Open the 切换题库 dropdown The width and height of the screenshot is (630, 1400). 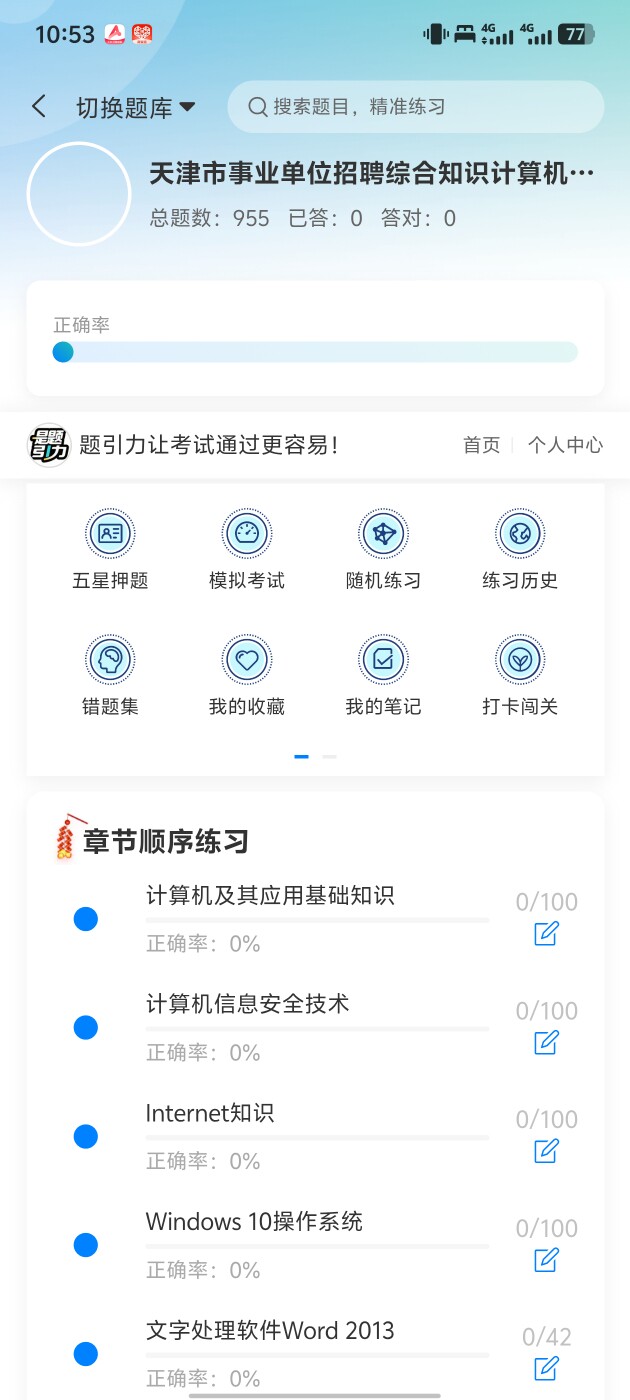135,108
